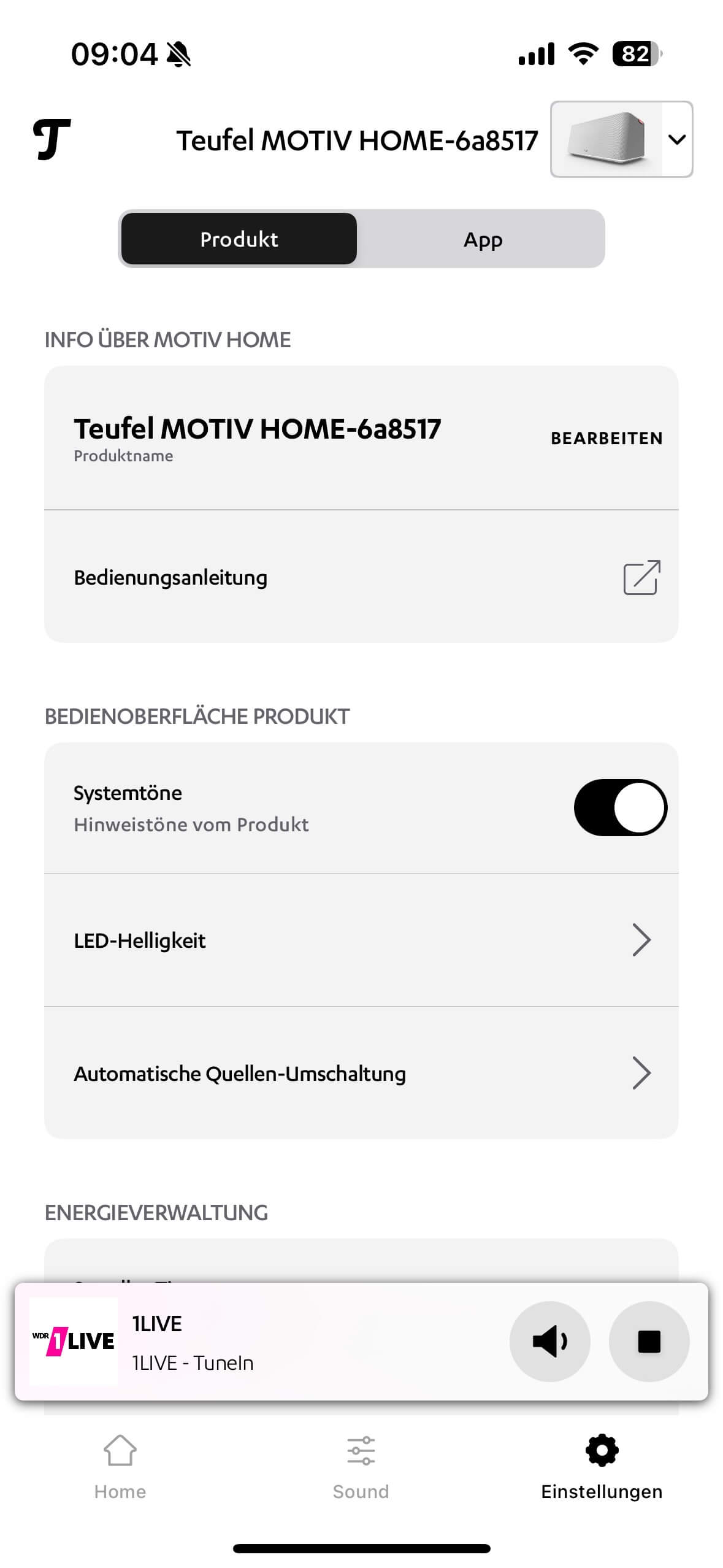Open the device selector dropdown

676,140
